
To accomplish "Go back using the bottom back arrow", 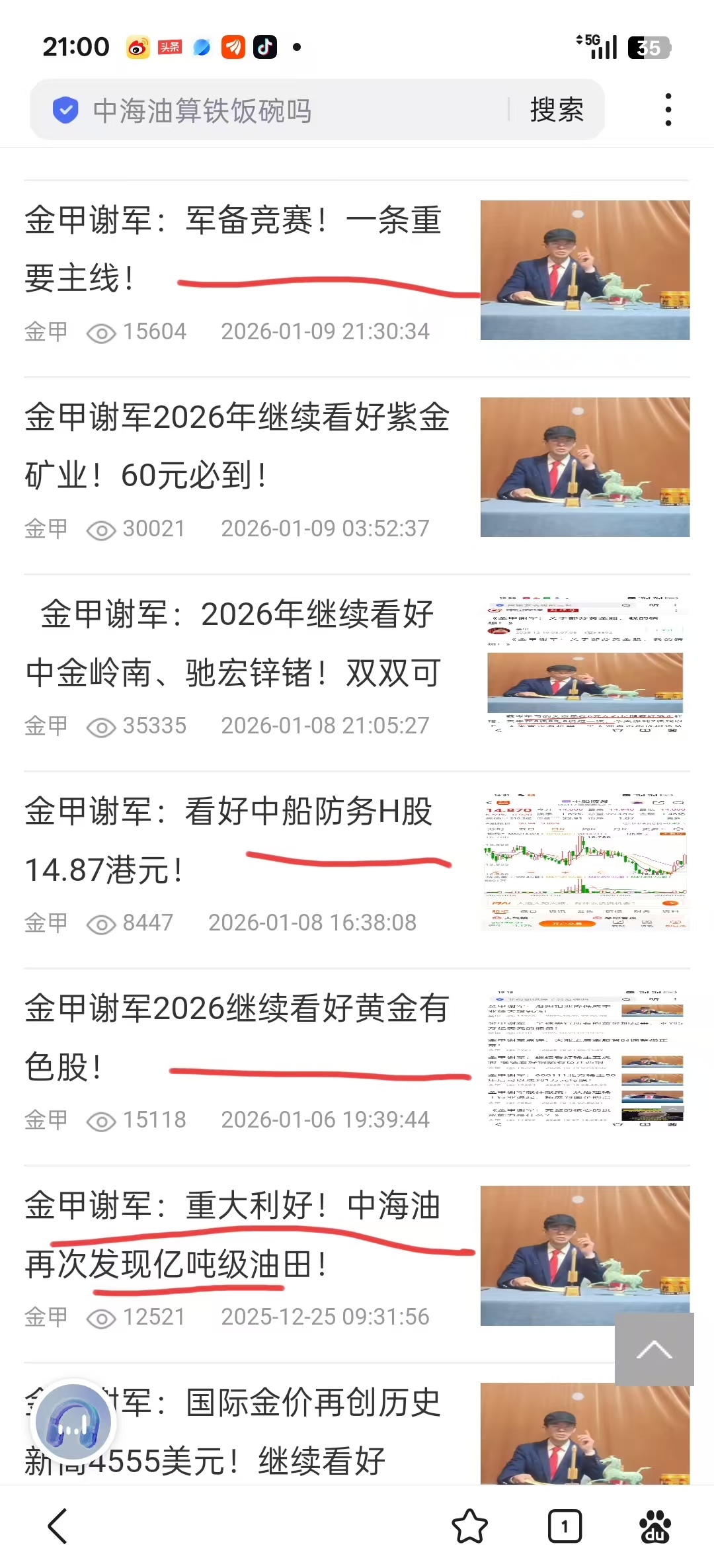I will [x=58, y=1526].
